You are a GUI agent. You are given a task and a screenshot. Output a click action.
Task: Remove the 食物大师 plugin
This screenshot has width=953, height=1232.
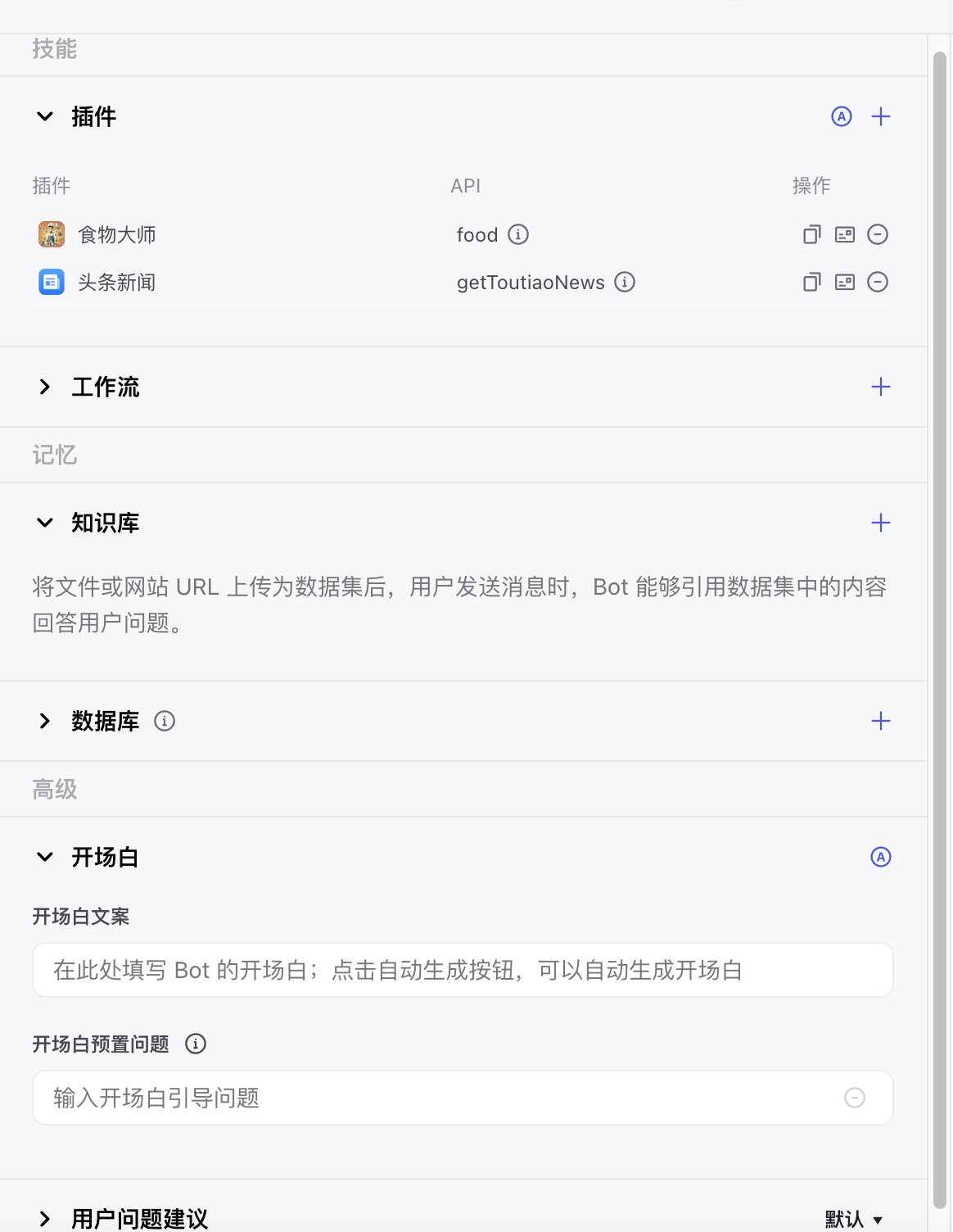click(x=877, y=234)
